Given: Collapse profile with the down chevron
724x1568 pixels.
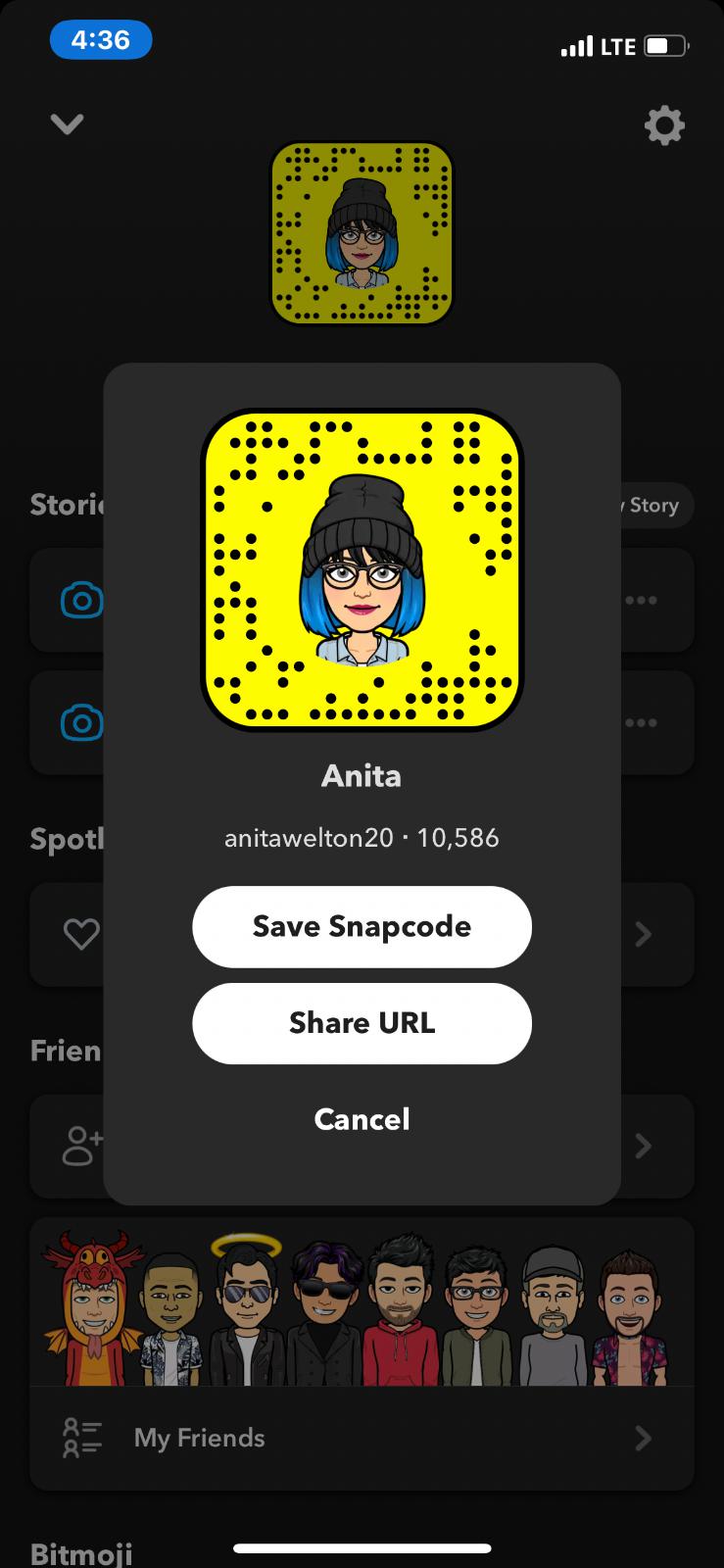Looking at the screenshot, I should coord(67,123).
